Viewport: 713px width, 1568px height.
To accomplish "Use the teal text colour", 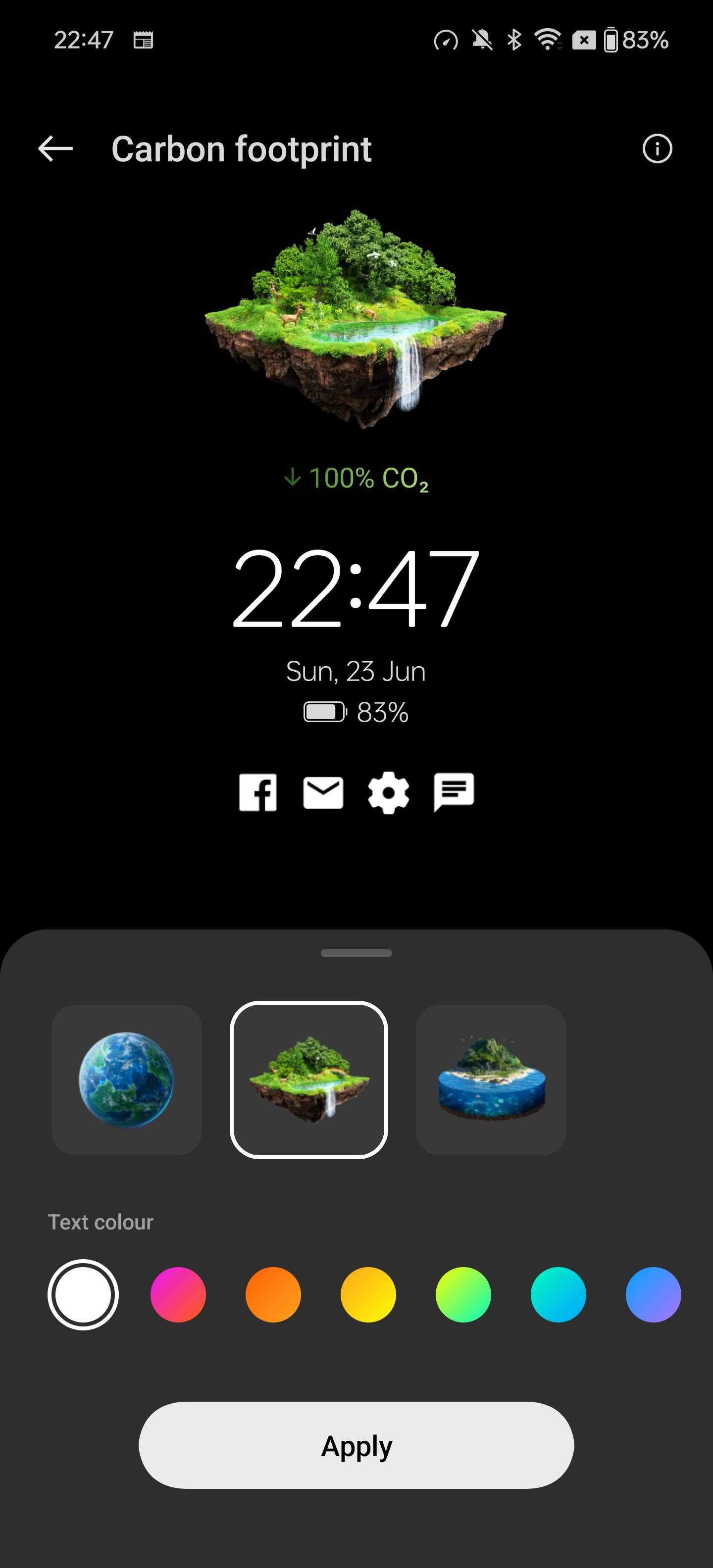I will click(x=558, y=1294).
